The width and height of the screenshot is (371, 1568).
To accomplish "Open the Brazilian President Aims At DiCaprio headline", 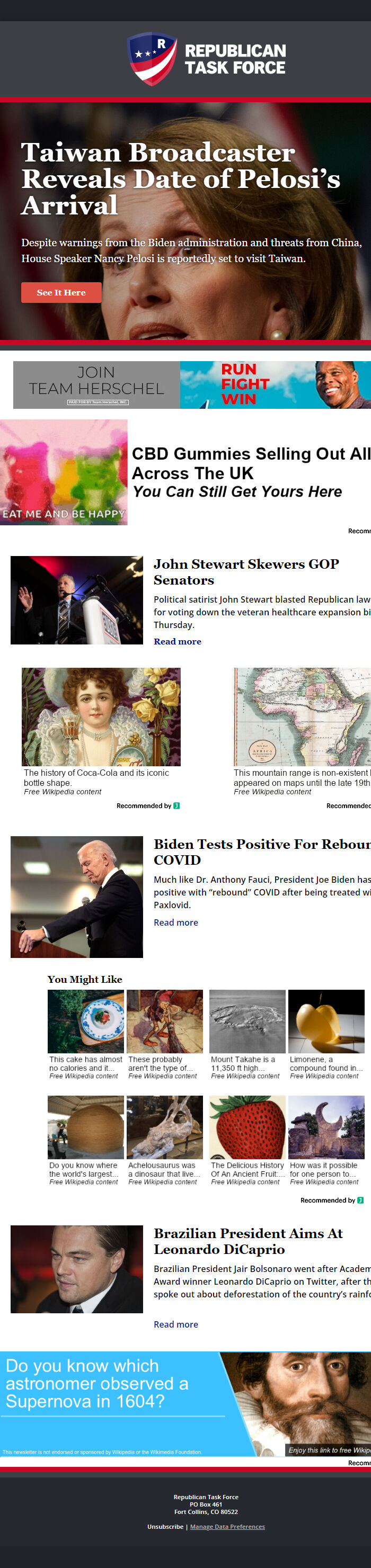I will [x=248, y=1241].
